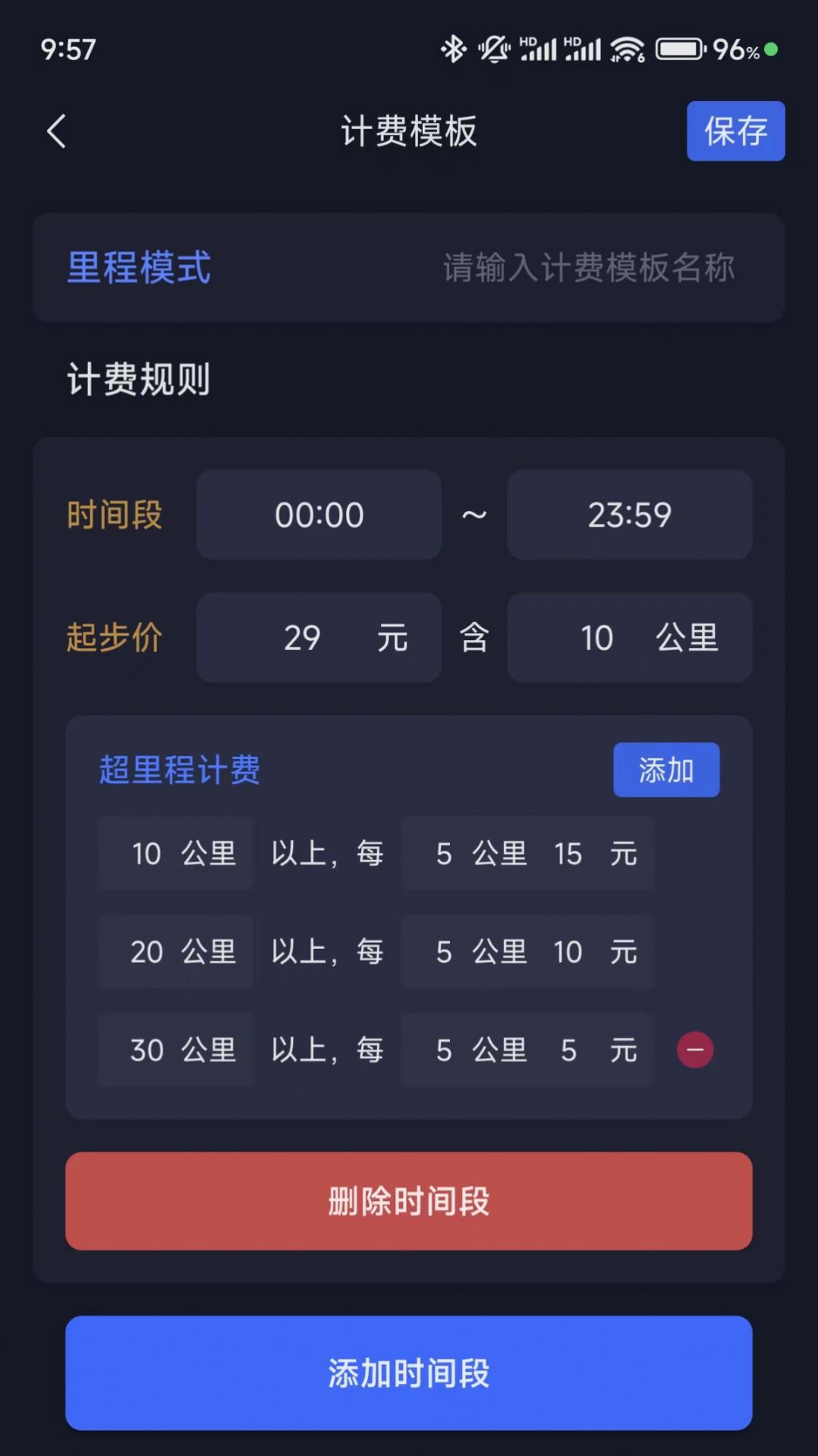Add another time period with 添加时间段
Screen dimensions: 818x1456
tap(408, 1372)
